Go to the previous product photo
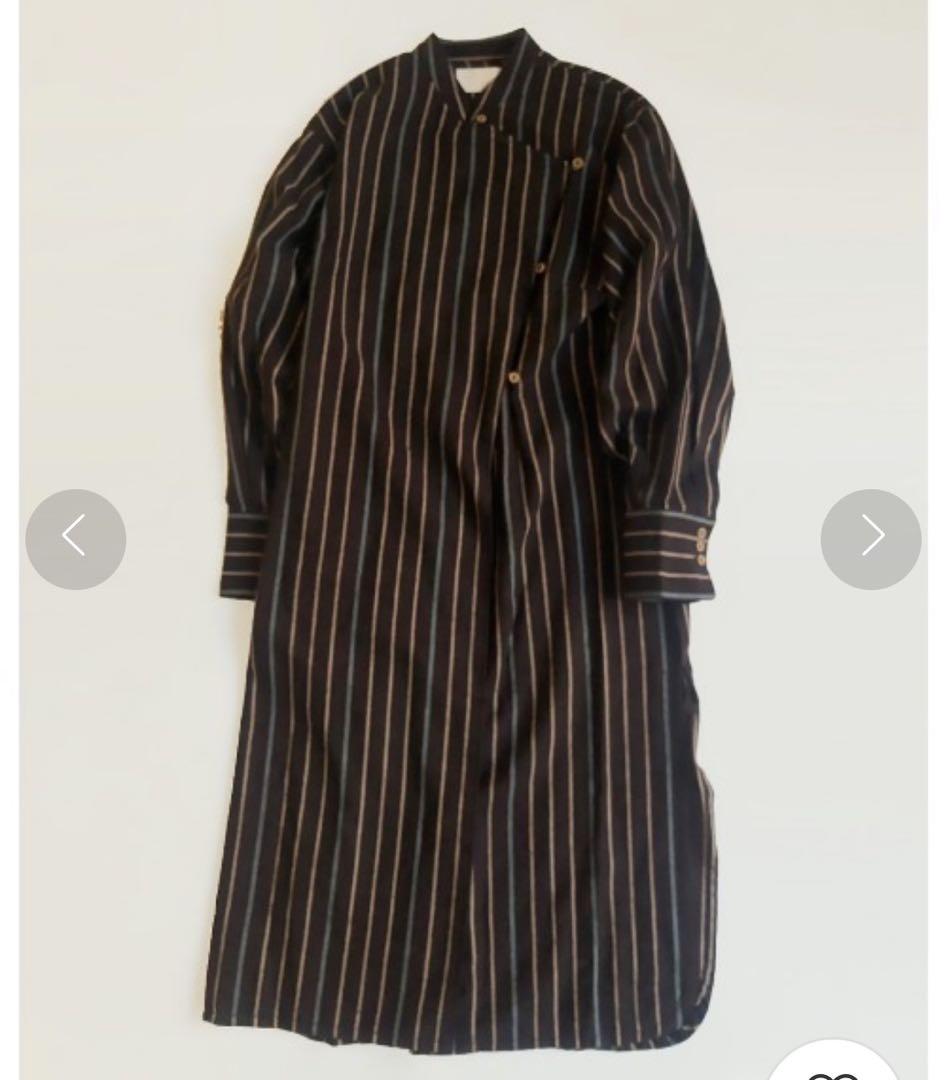 pyautogui.click(x=76, y=539)
